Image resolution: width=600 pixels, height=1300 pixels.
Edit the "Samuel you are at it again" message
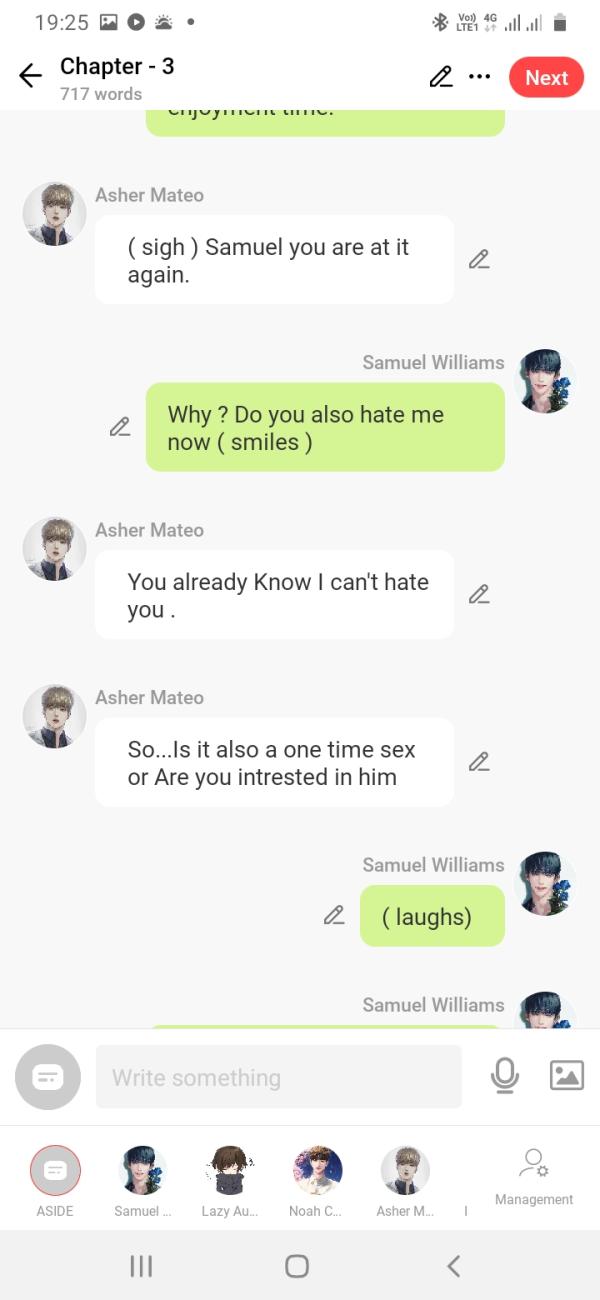pyautogui.click(x=479, y=260)
